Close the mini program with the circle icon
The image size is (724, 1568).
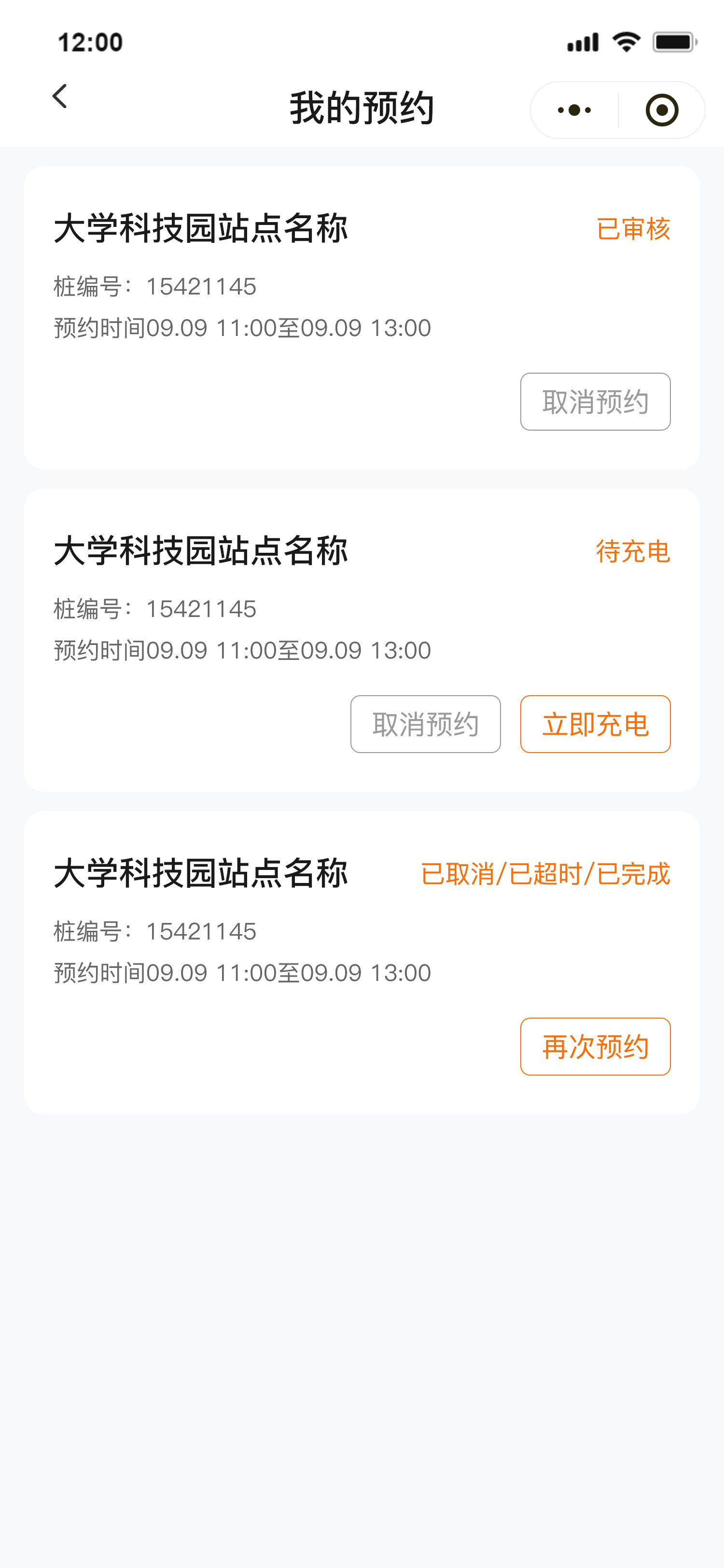tap(662, 110)
